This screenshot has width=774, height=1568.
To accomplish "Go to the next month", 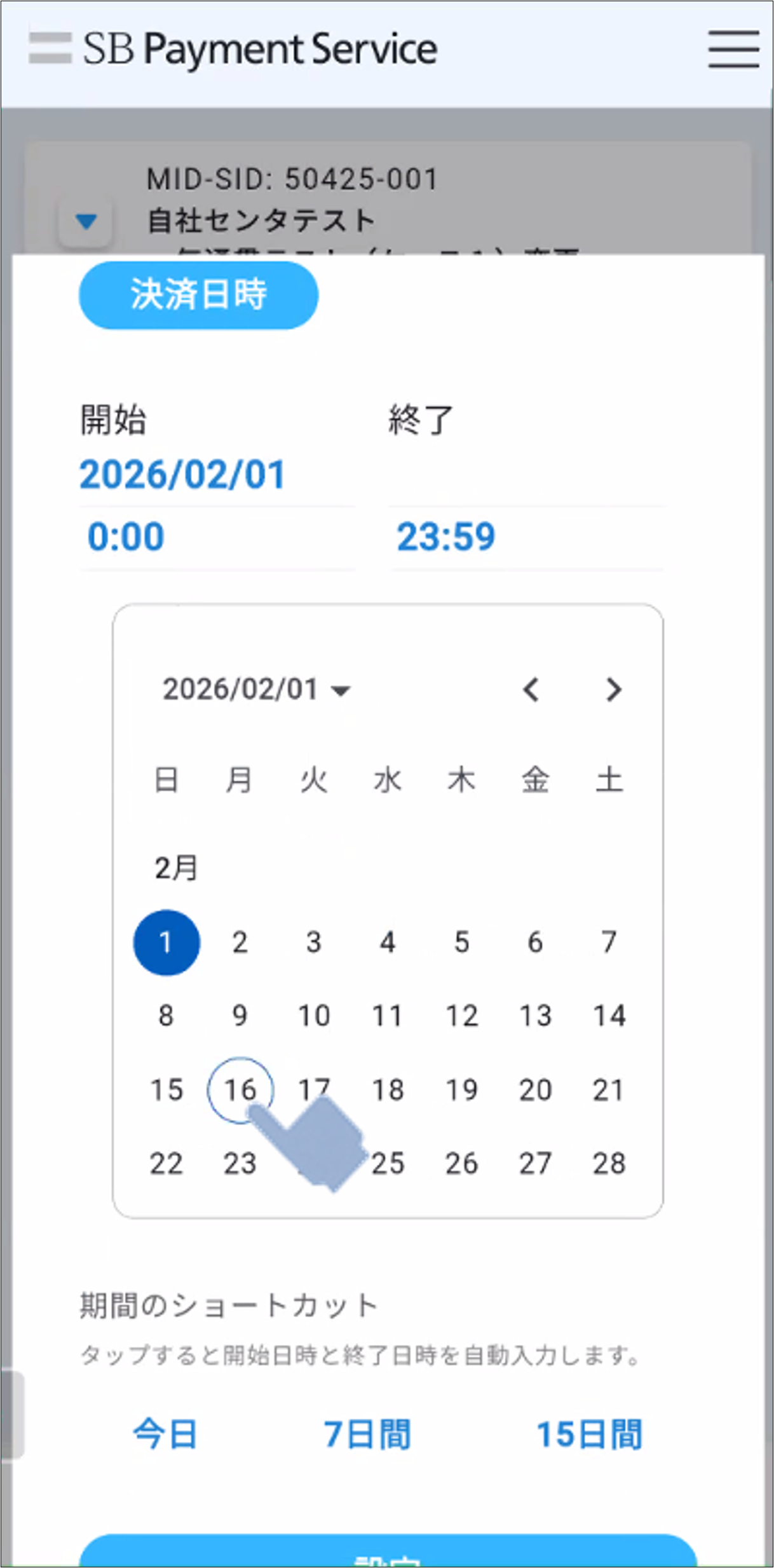I will pyautogui.click(x=613, y=690).
